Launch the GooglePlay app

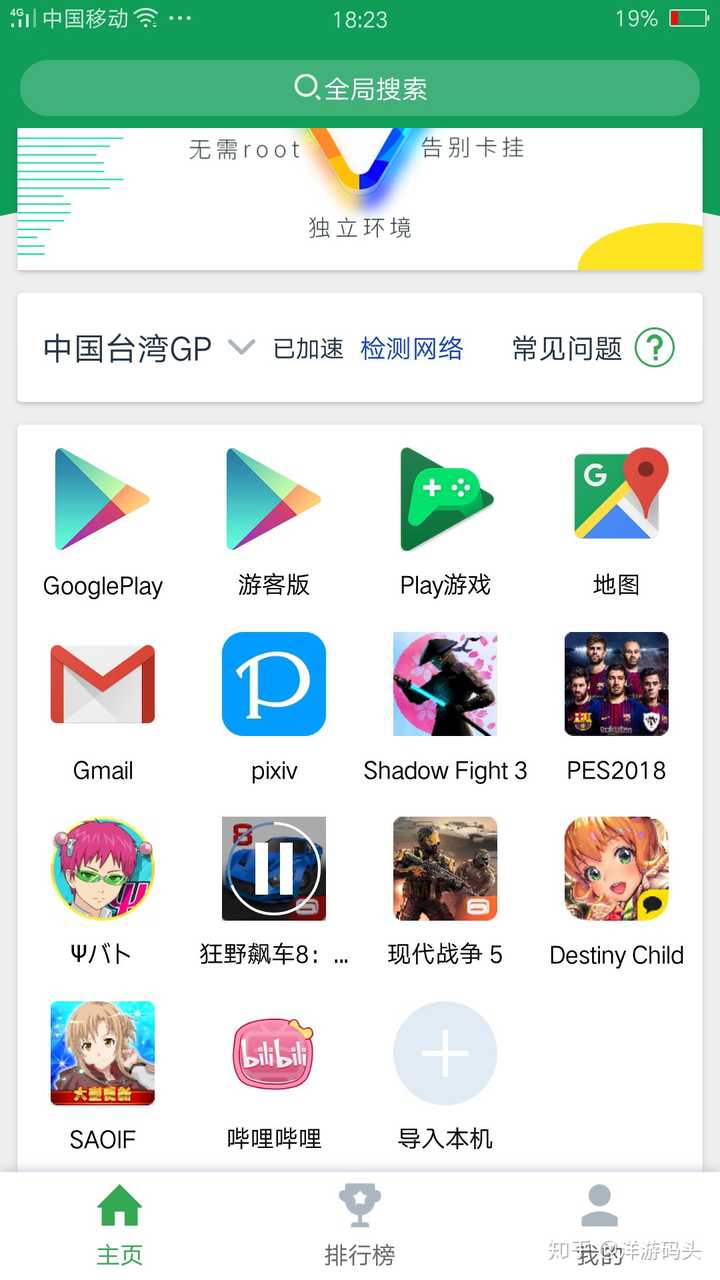coord(103,499)
